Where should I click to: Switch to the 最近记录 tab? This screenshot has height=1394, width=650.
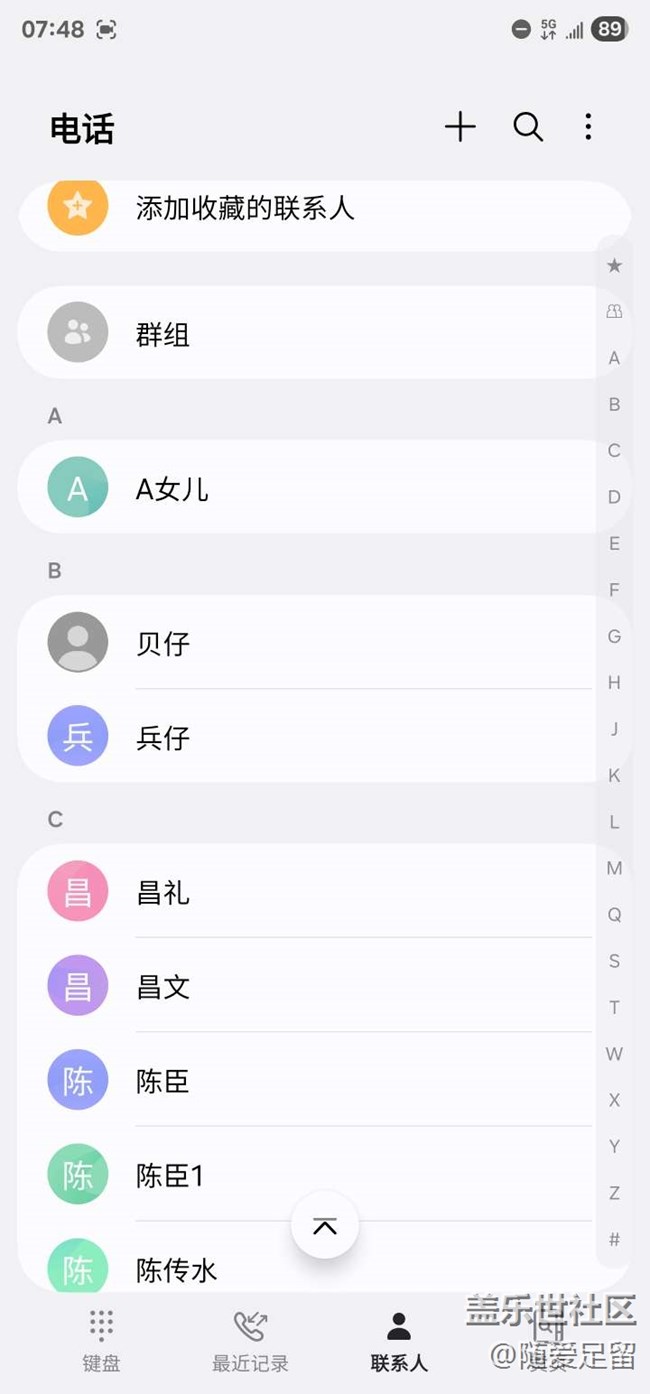point(250,1340)
